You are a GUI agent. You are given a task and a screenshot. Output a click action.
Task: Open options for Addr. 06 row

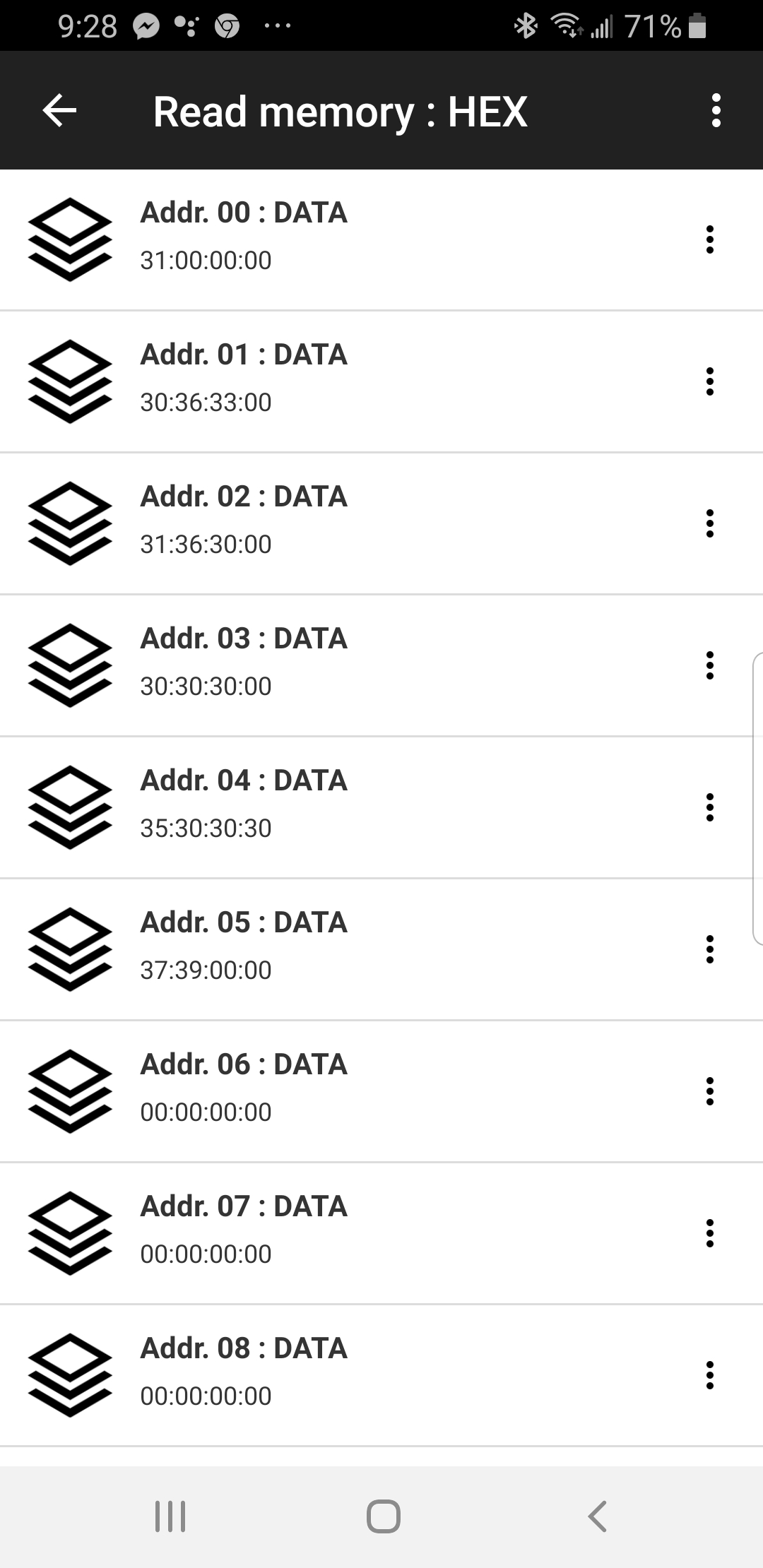pyautogui.click(x=710, y=1091)
